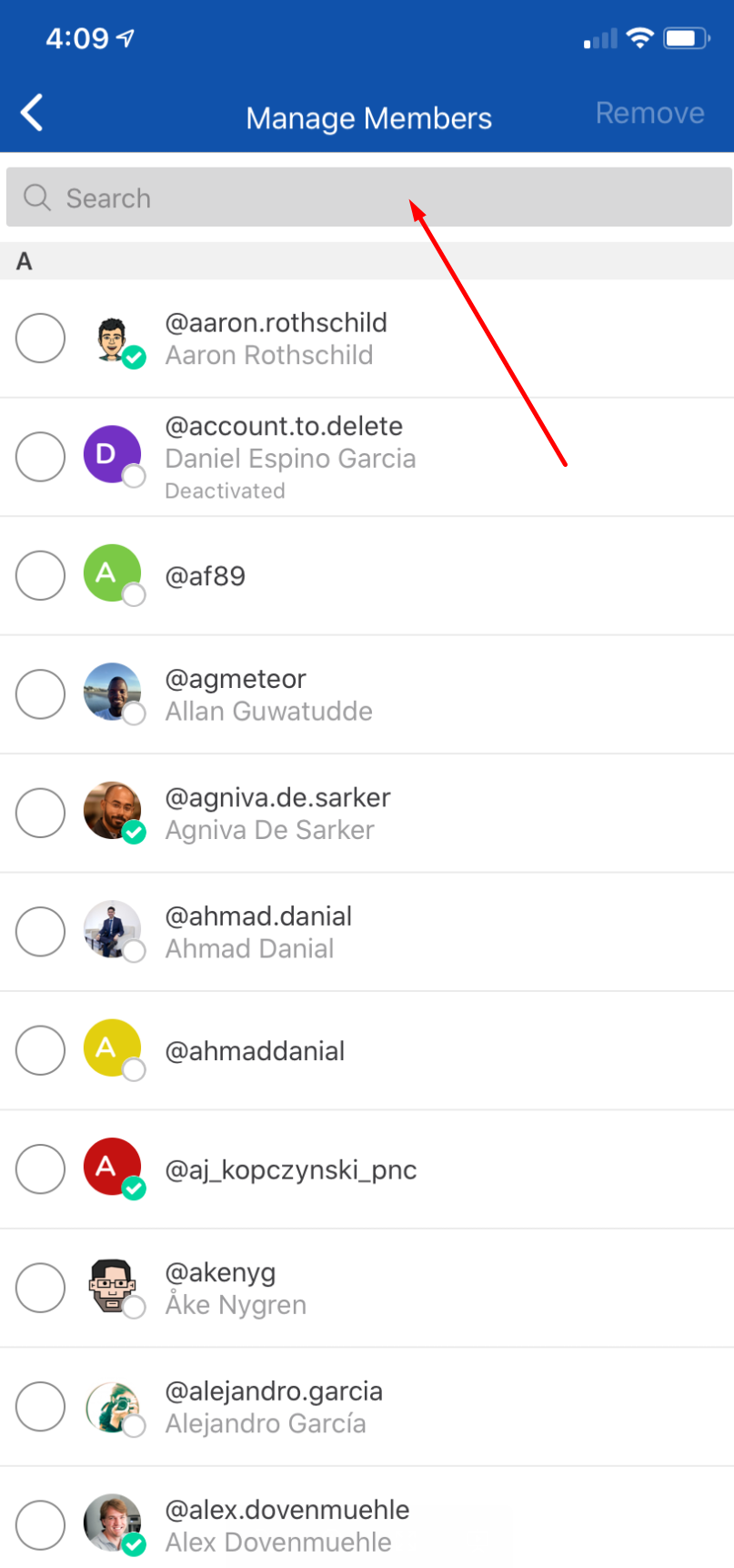The height and width of the screenshot is (1568, 734).
Task: Go back from Manage Members
Action: [32, 114]
